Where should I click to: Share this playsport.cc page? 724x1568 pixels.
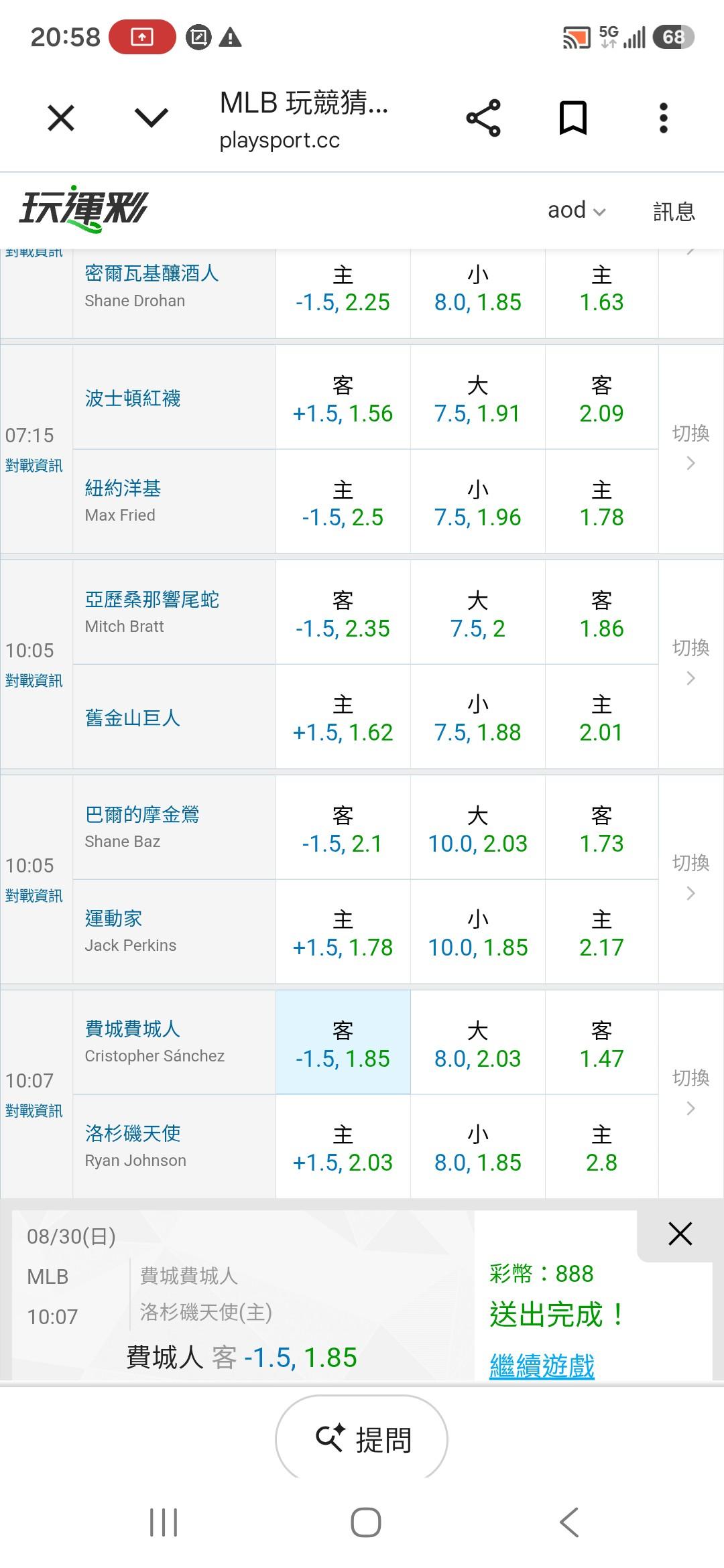click(483, 119)
